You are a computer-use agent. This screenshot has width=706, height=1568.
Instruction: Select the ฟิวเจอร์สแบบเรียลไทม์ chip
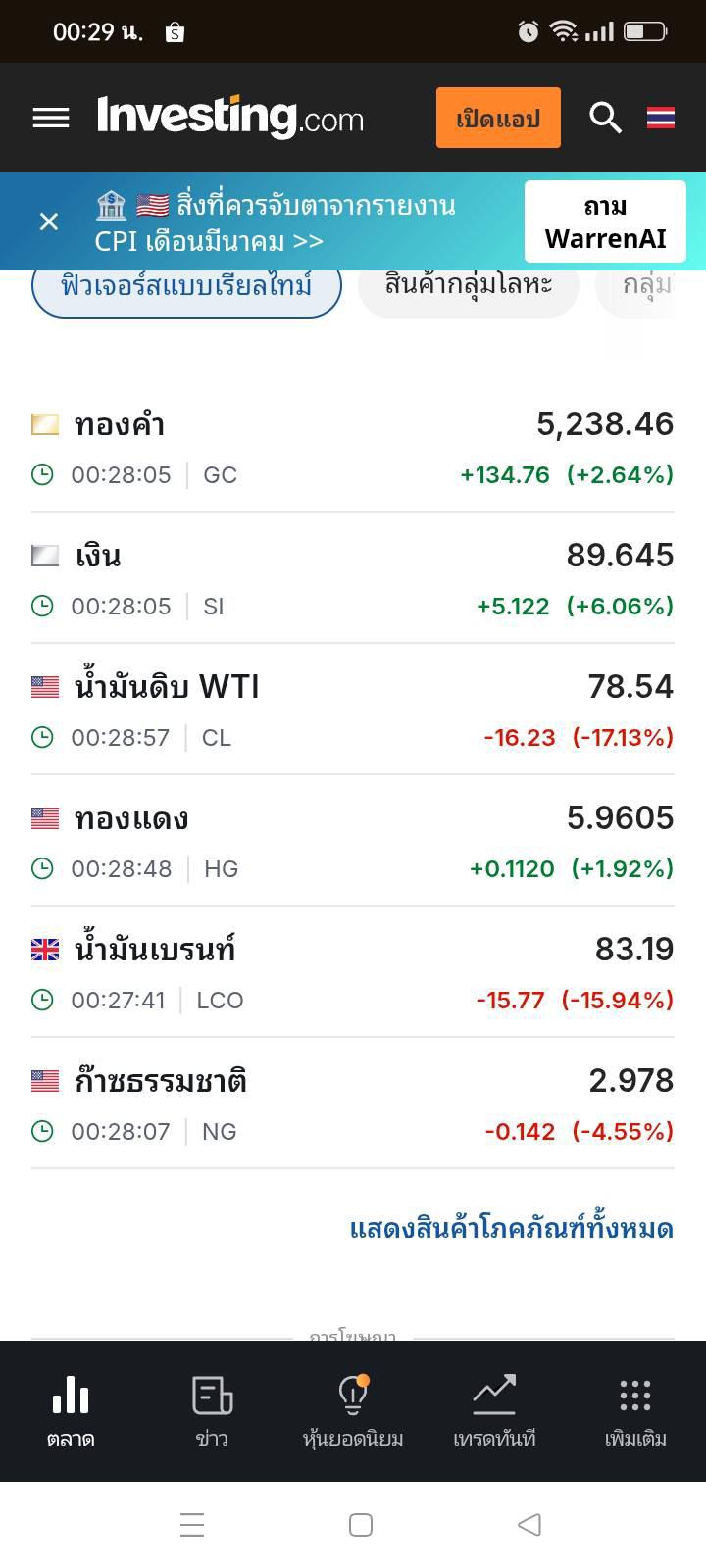pos(186,285)
